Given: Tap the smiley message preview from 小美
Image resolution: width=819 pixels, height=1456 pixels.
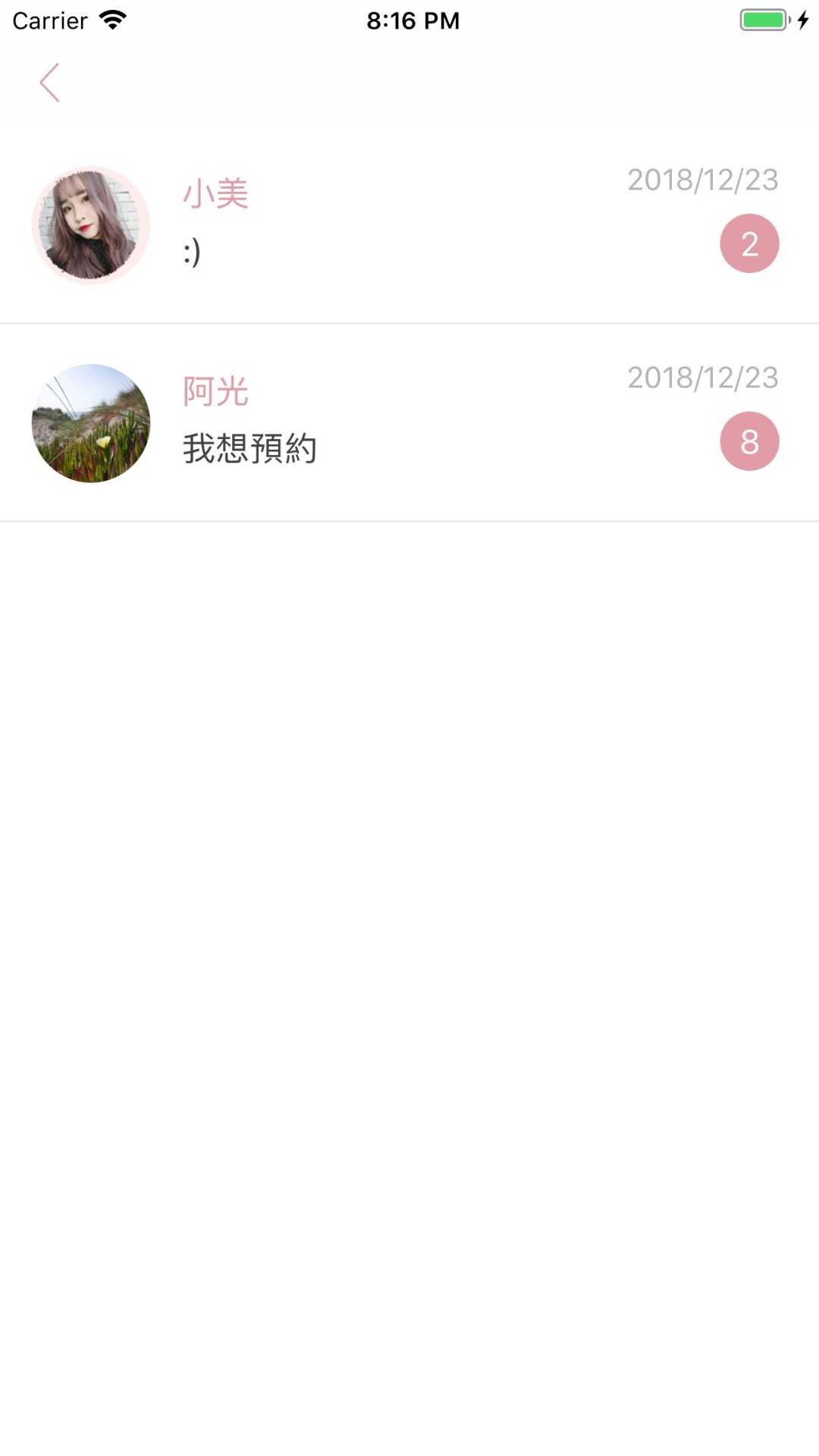Looking at the screenshot, I should (191, 250).
